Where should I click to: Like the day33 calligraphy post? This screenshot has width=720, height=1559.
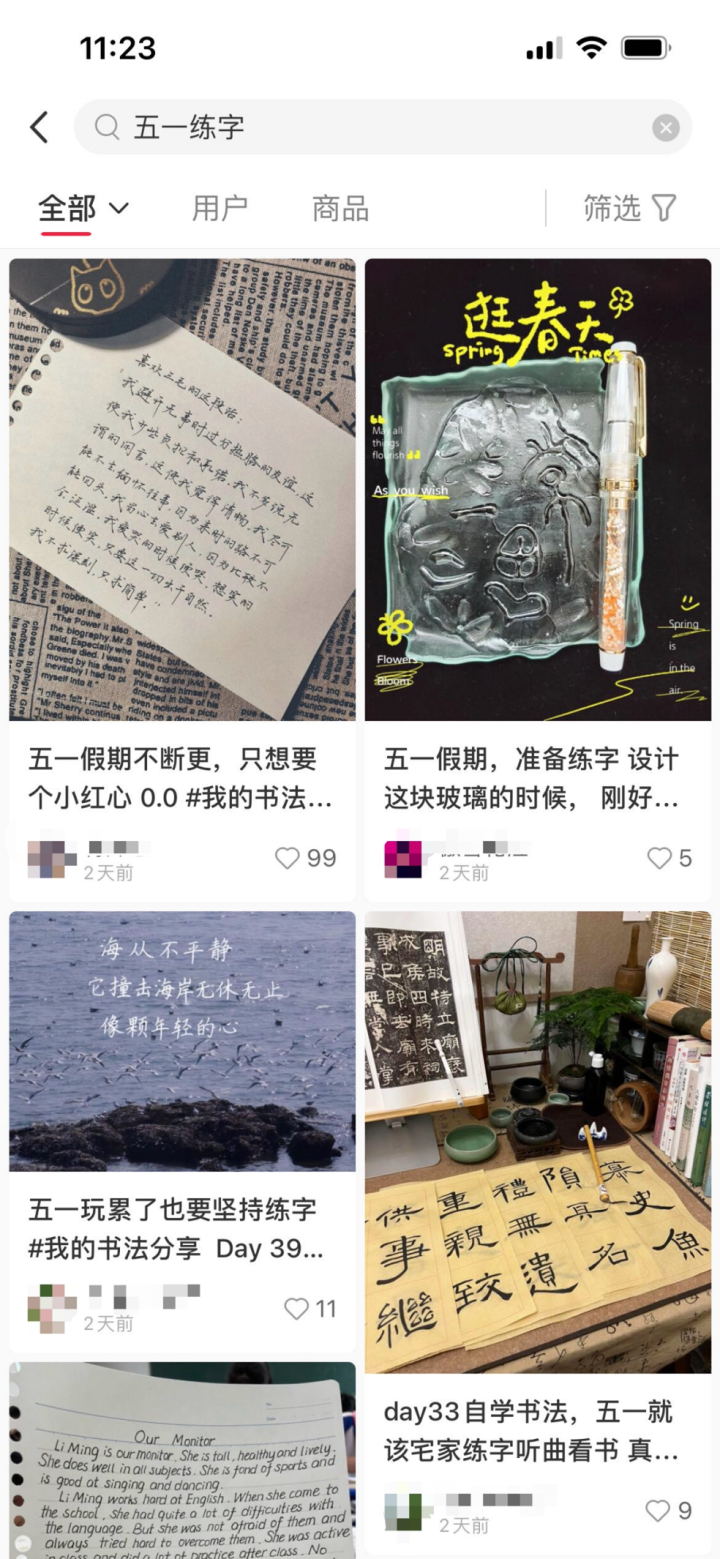pos(656,1510)
